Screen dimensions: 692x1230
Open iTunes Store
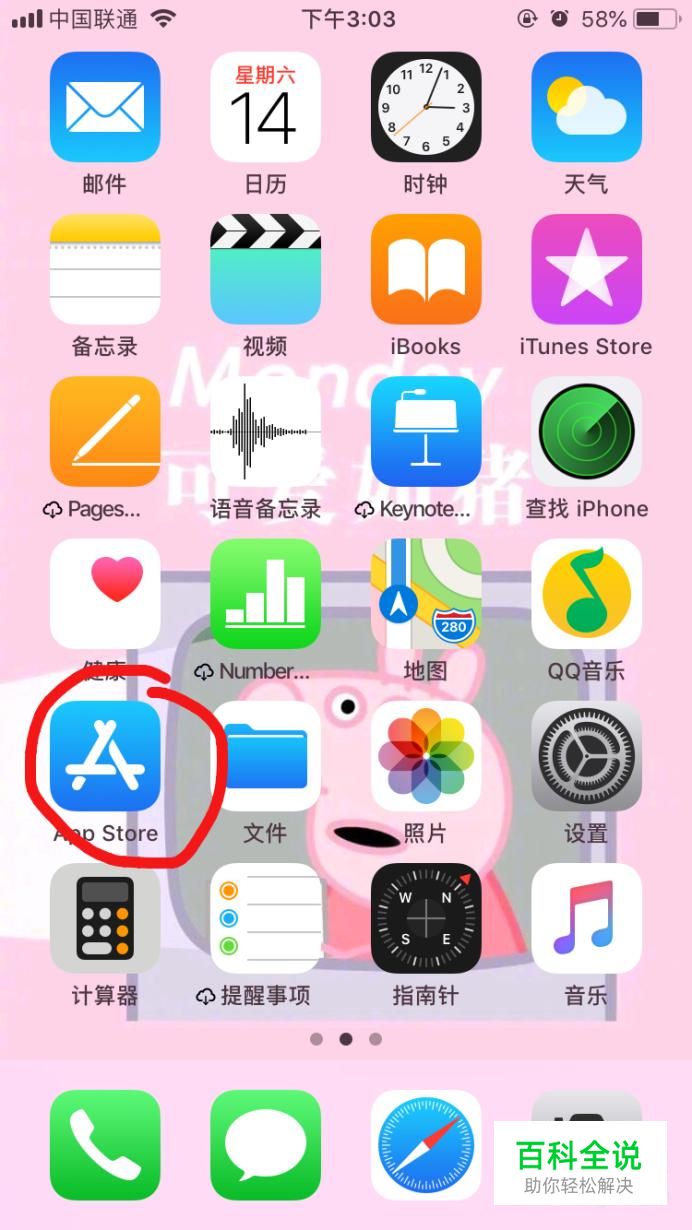click(x=586, y=269)
